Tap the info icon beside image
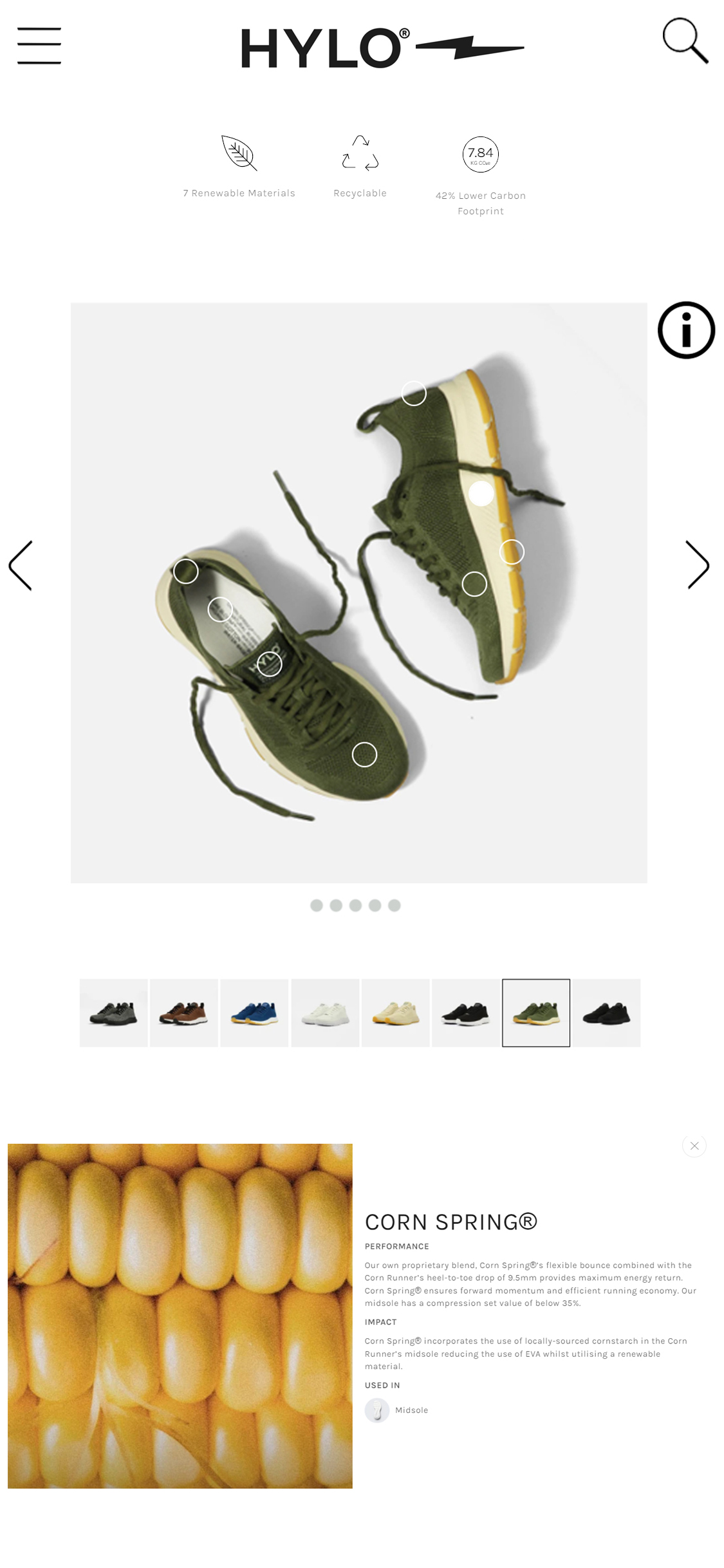This screenshot has height=1568, width=724. click(x=686, y=330)
